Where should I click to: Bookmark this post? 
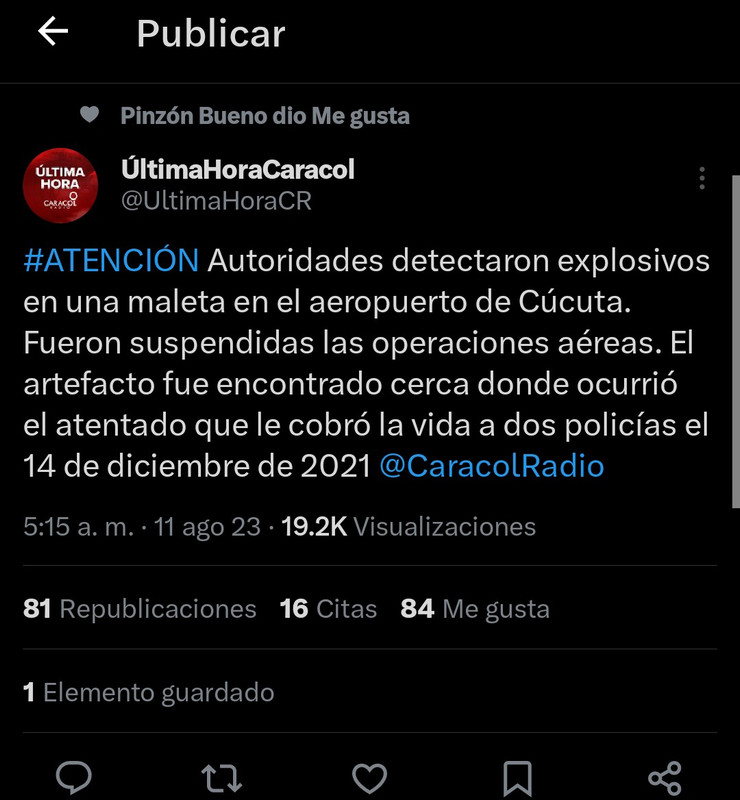[517, 778]
